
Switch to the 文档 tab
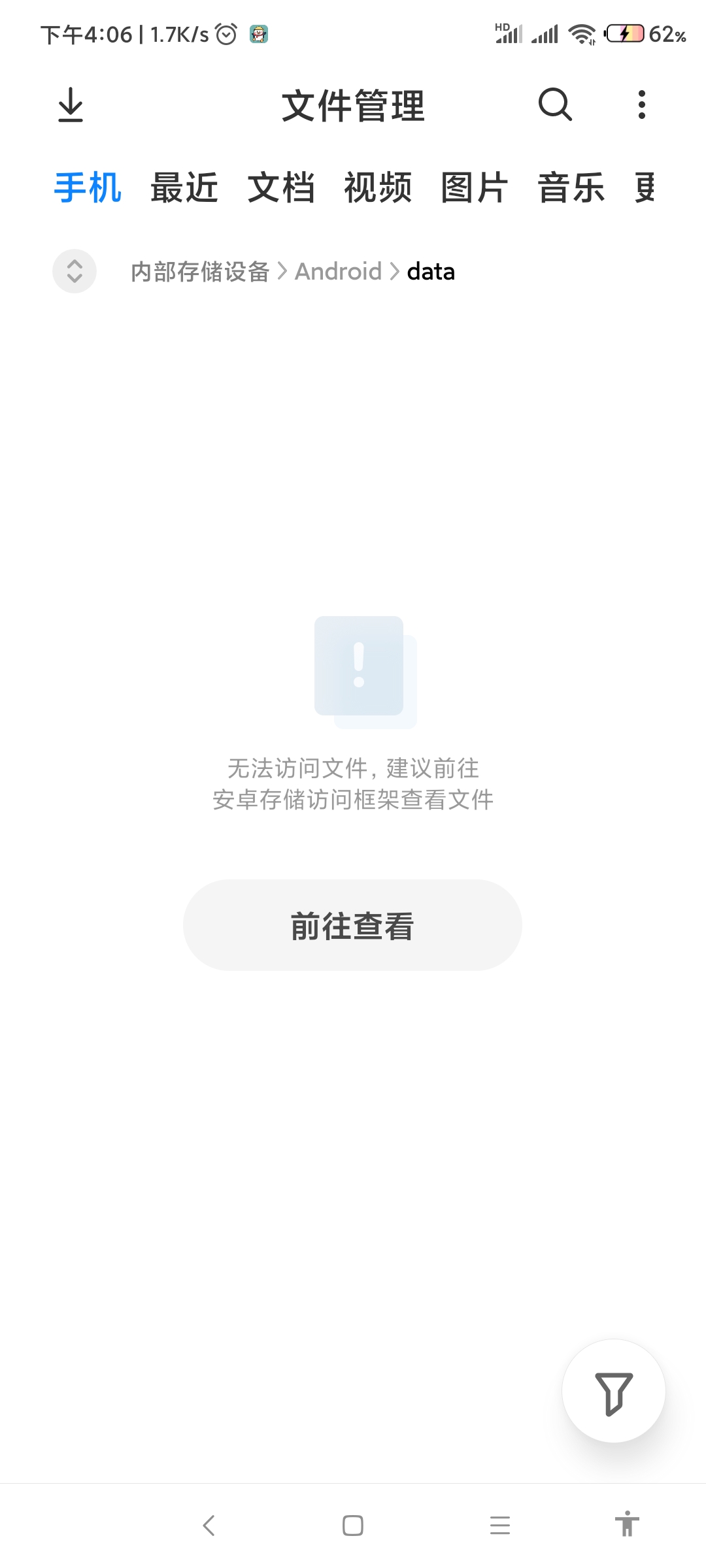[x=281, y=188]
